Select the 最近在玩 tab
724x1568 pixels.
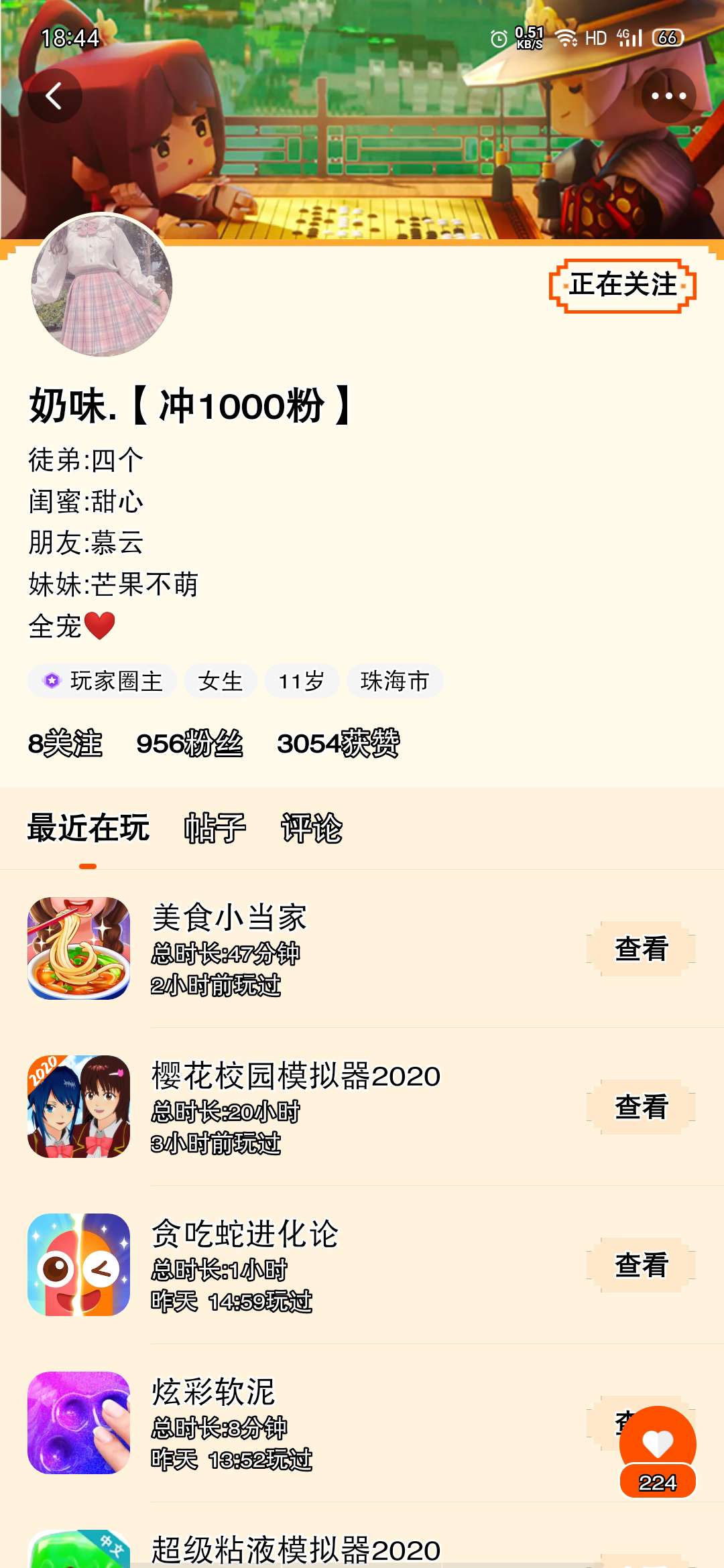88,828
